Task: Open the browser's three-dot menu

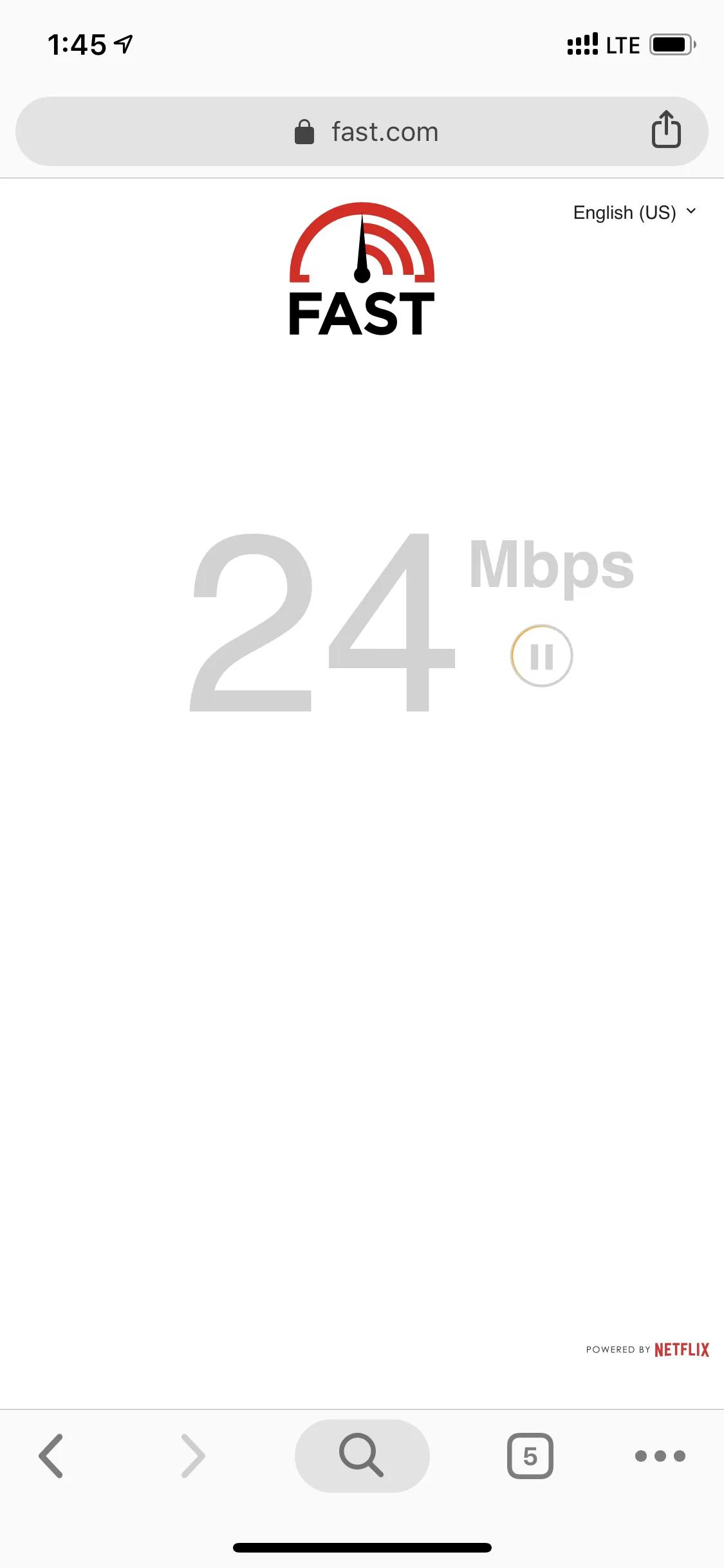Action: click(660, 1455)
